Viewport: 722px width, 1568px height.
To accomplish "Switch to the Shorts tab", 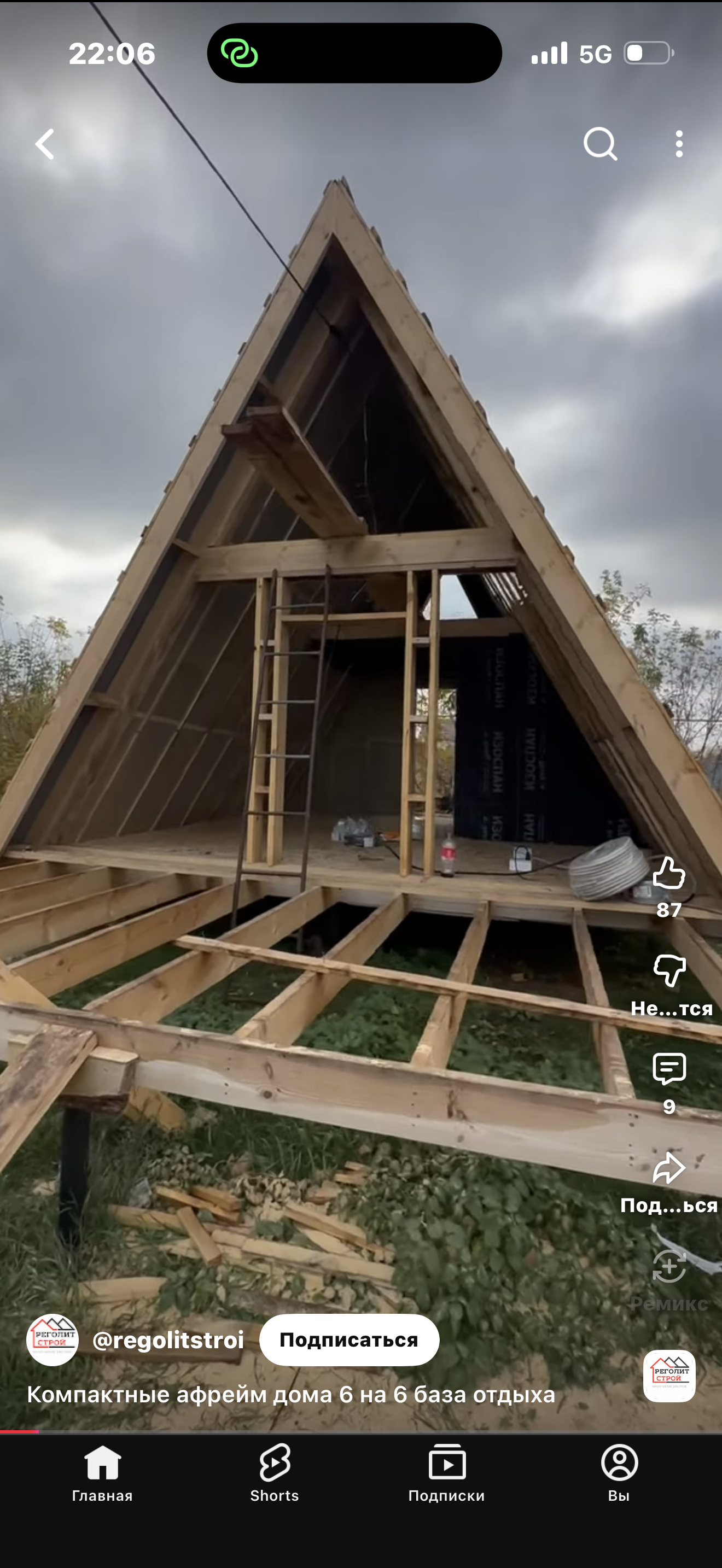I will click(x=275, y=1472).
